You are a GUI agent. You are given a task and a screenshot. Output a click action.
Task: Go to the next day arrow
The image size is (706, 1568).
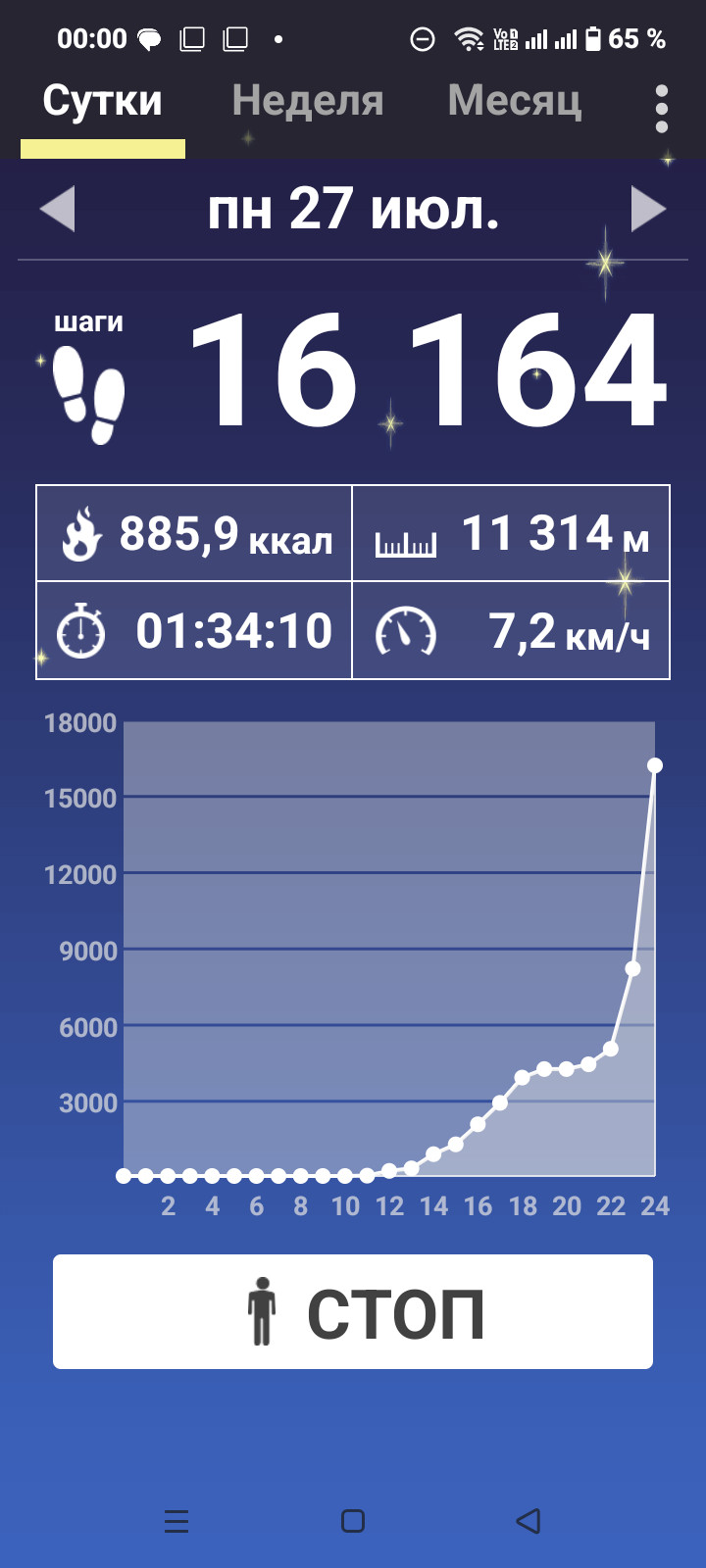coord(648,209)
